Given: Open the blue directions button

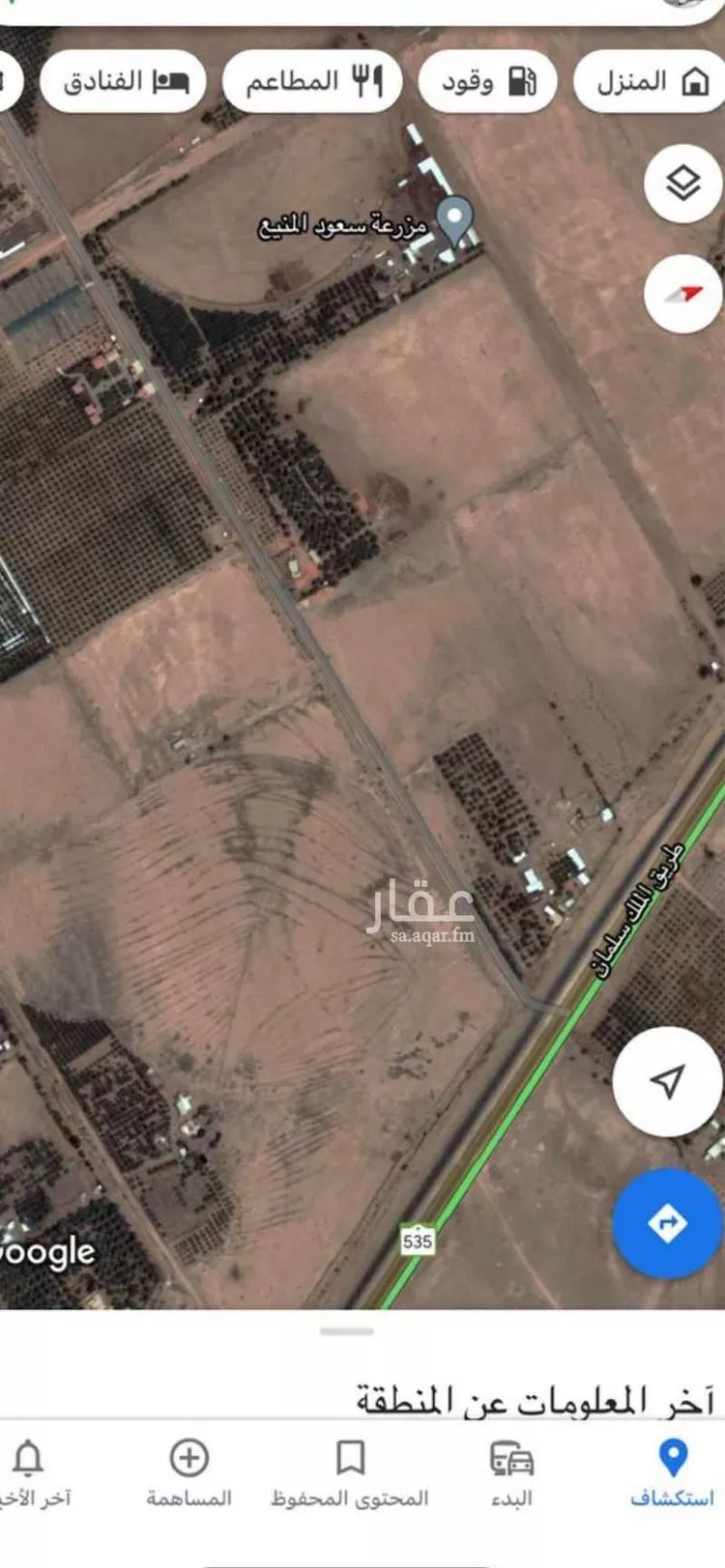Looking at the screenshot, I should [x=667, y=1223].
